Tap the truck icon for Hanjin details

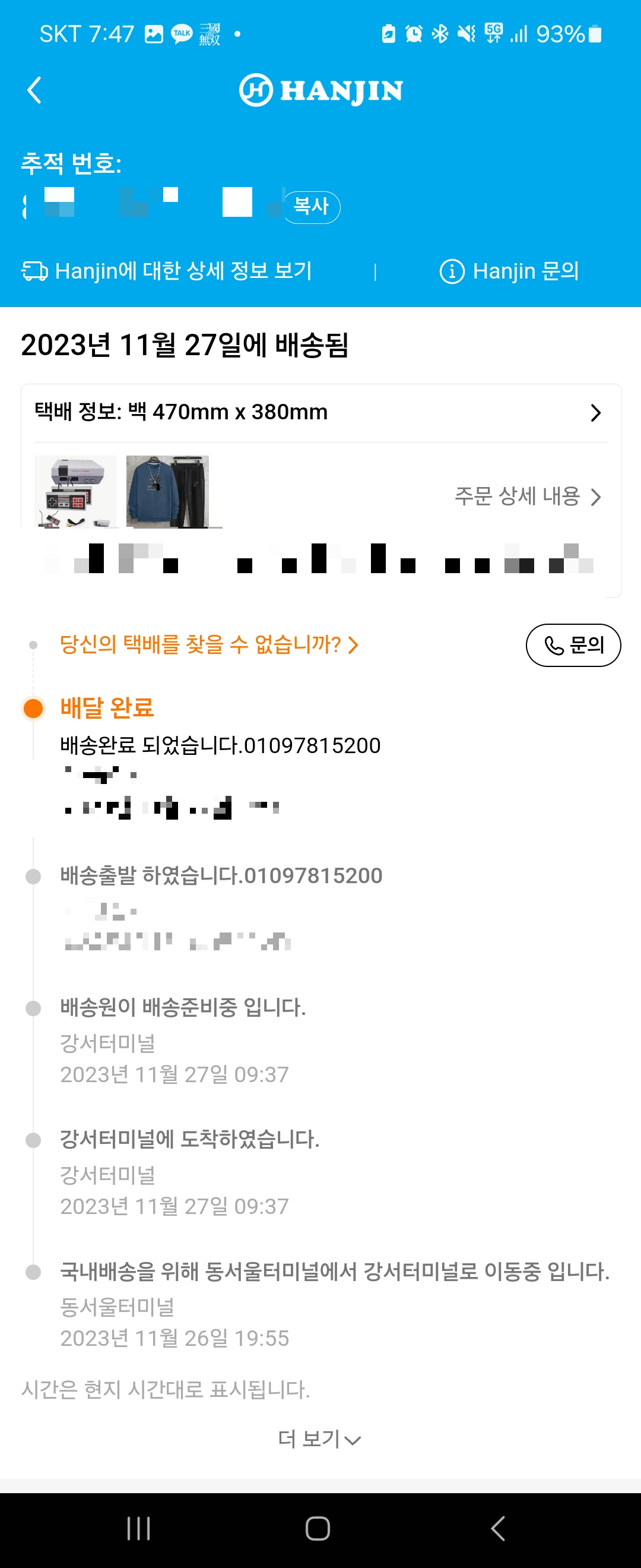tap(35, 271)
